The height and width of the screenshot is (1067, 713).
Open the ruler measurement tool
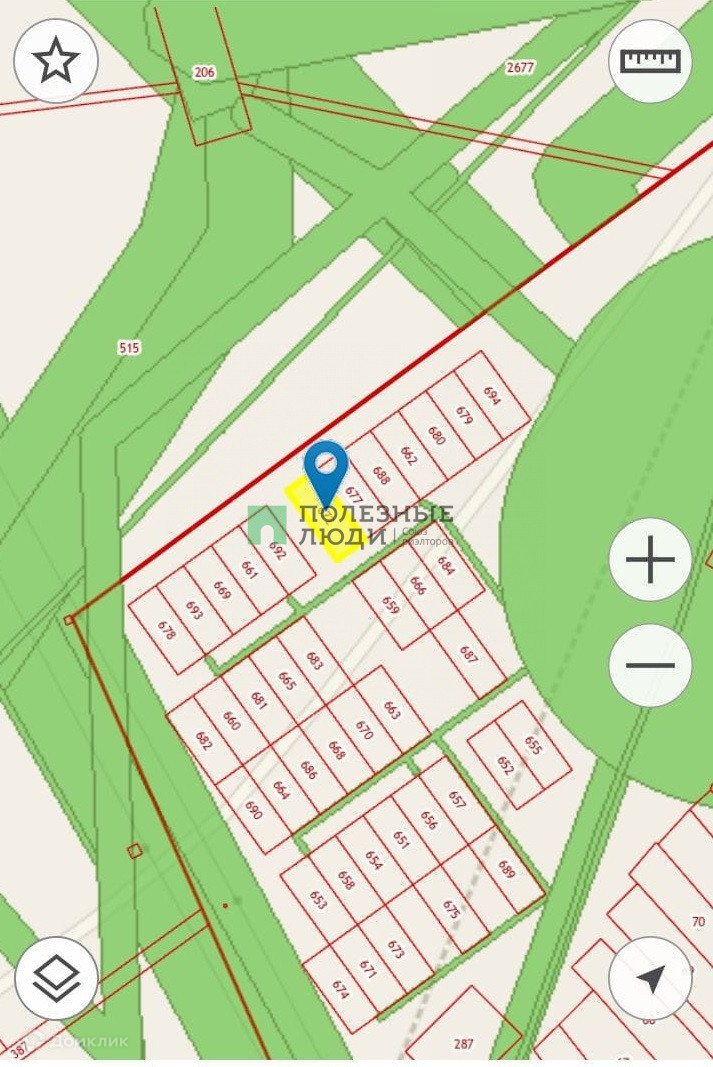[x=650, y=61]
